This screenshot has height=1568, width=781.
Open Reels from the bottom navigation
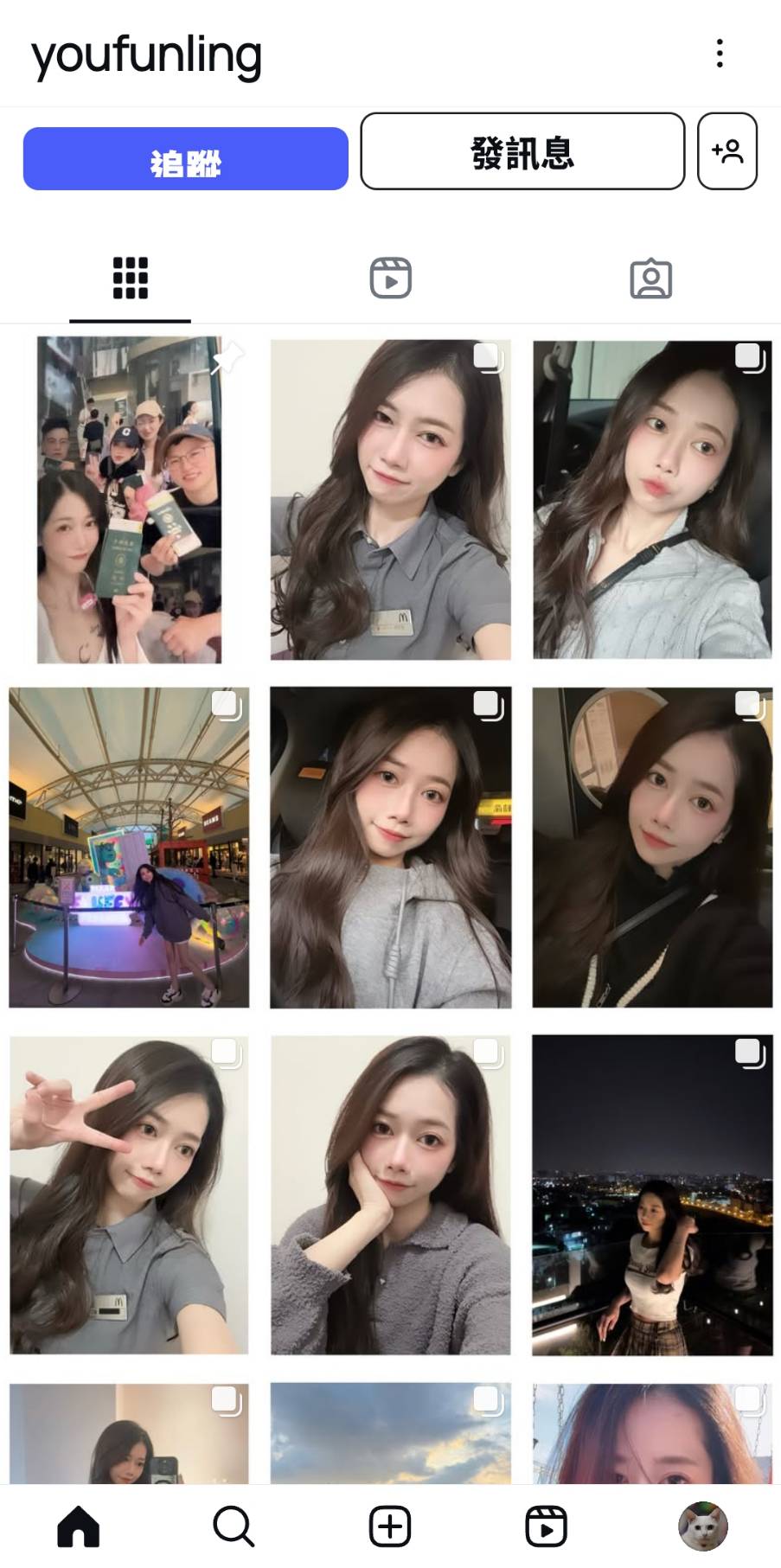tap(546, 1526)
